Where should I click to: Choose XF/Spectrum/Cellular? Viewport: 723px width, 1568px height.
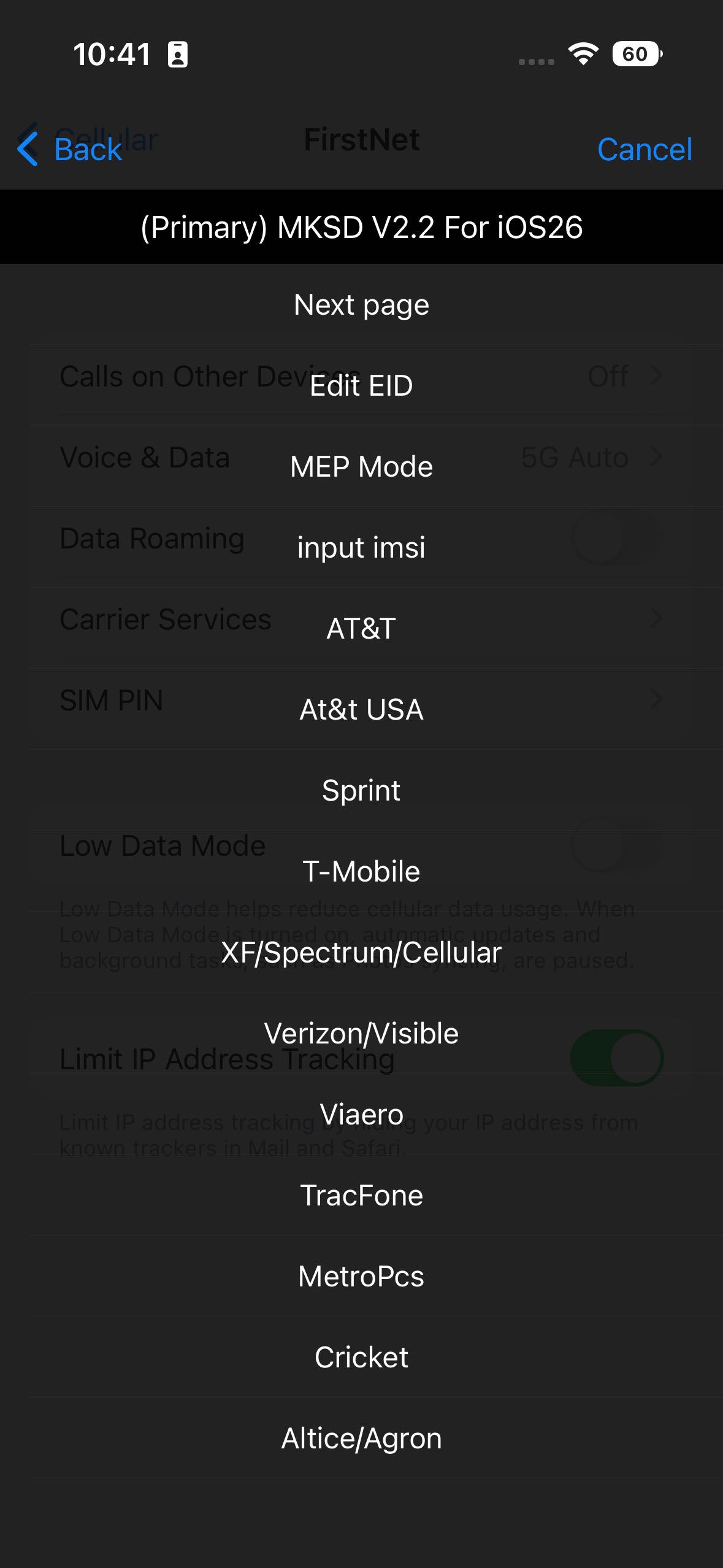[361, 953]
